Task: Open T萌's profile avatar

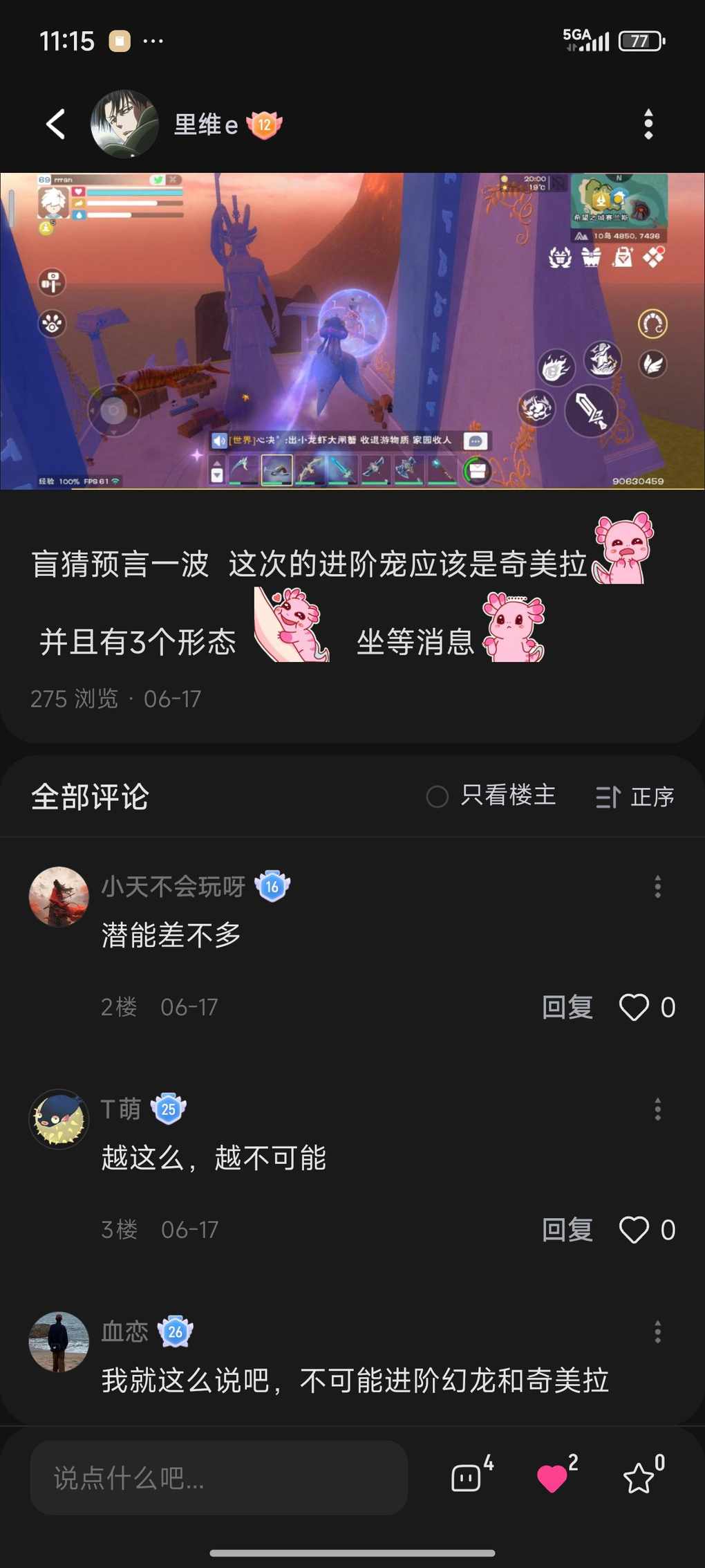Action: click(x=59, y=1119)
